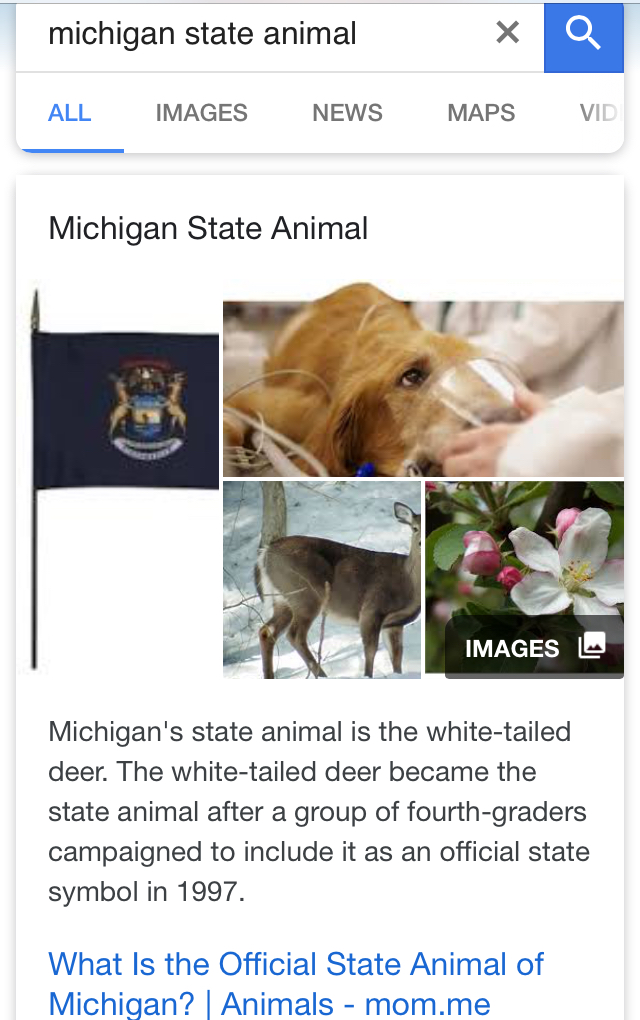Tap the search field with 'michigan state animal'
The image size is (640, 1020).
(250, 34)
